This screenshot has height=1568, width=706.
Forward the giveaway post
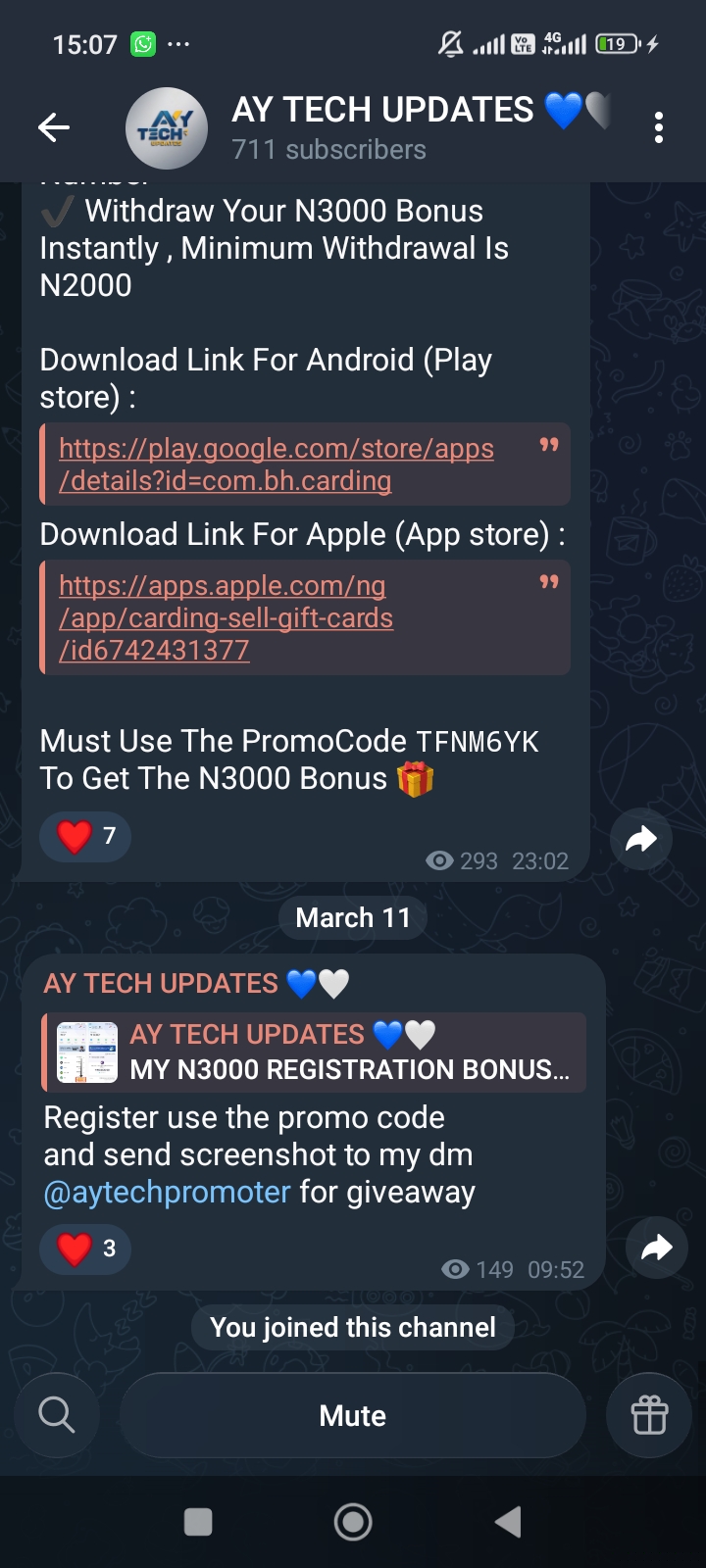tap(656, 1247)
